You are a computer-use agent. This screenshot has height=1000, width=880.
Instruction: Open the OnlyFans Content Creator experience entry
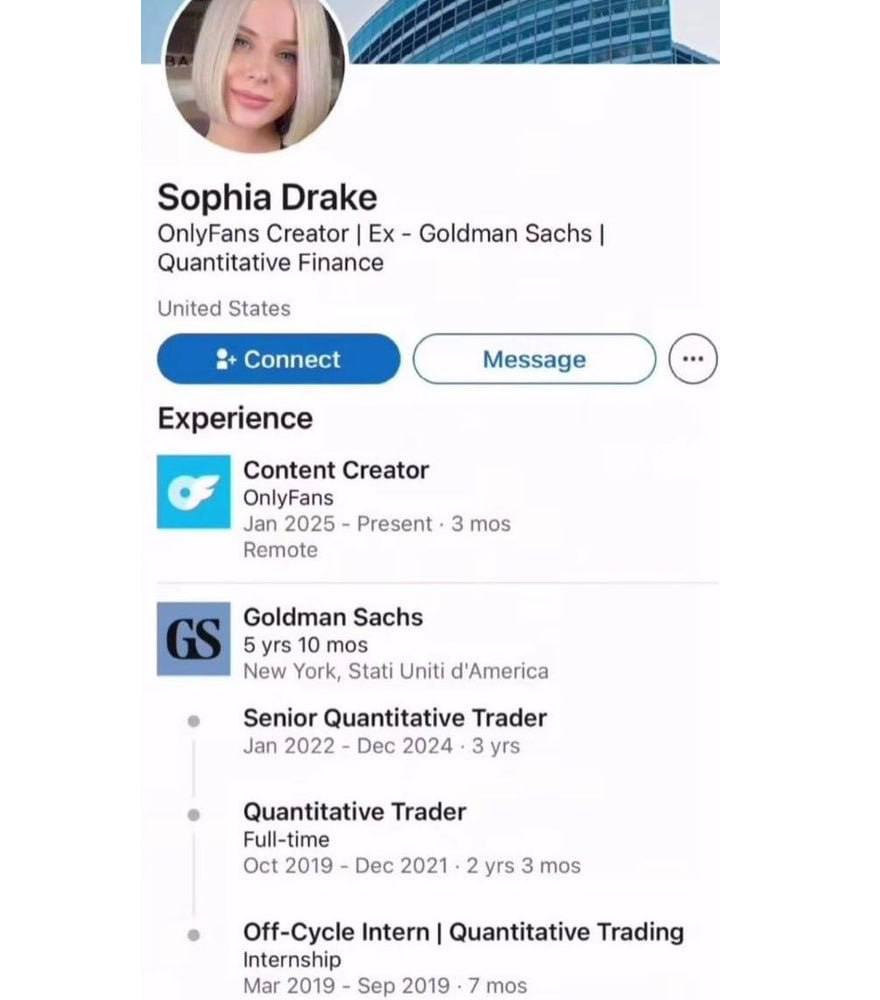click(336, 471)
